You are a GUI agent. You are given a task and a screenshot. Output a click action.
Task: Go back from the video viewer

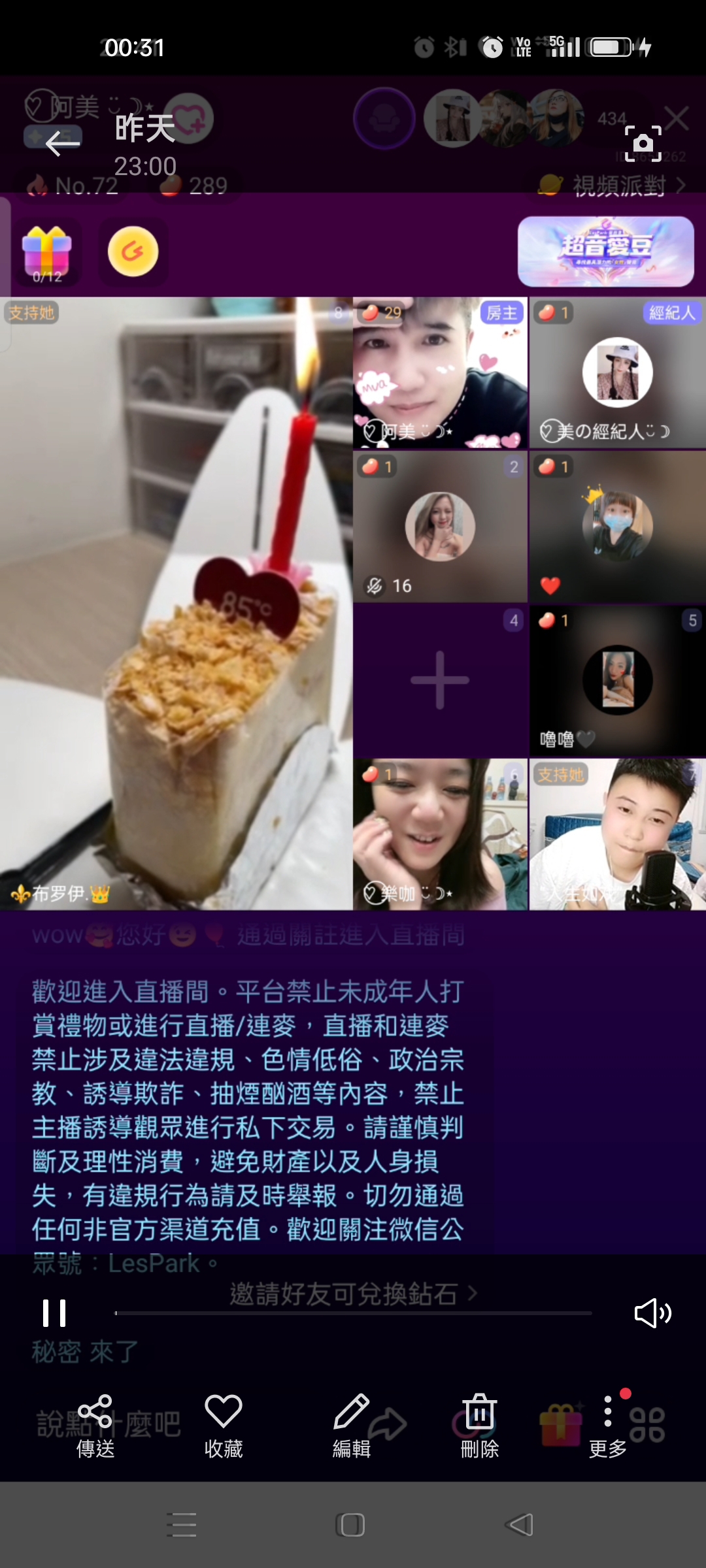click(63, 143)
